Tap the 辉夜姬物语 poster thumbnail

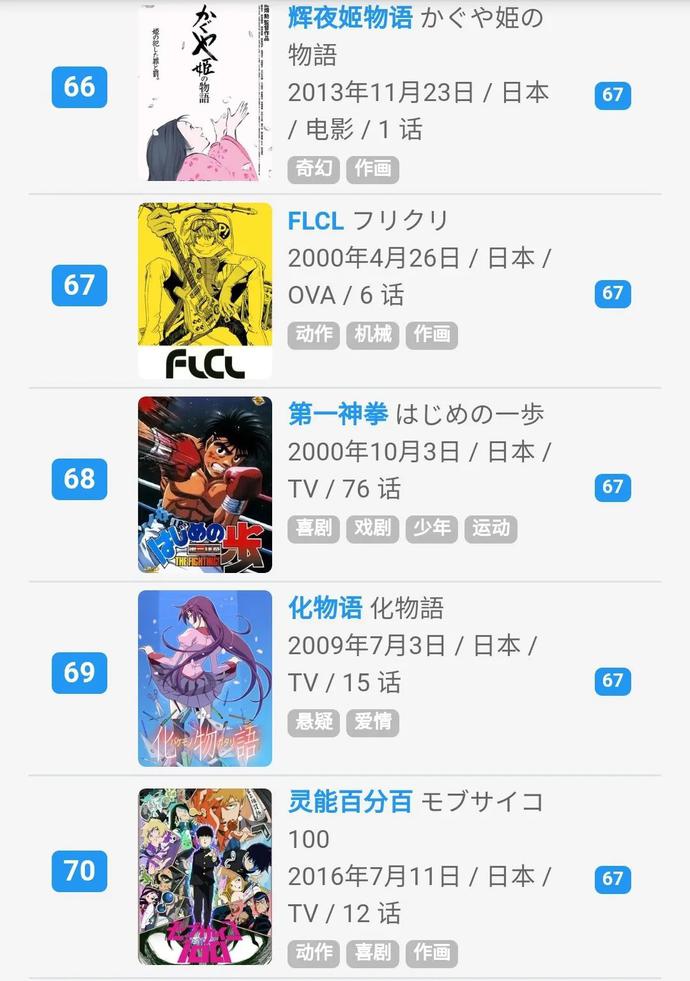[205, 92]
